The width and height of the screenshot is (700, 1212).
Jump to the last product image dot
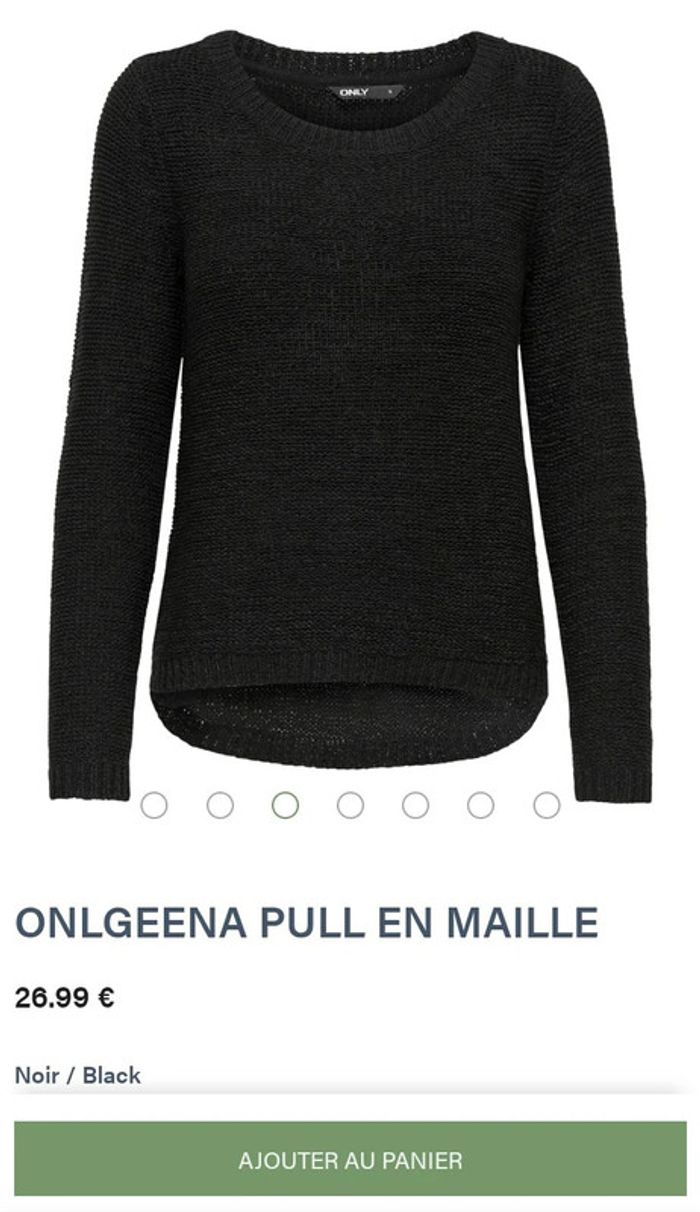tap(546, 805)
